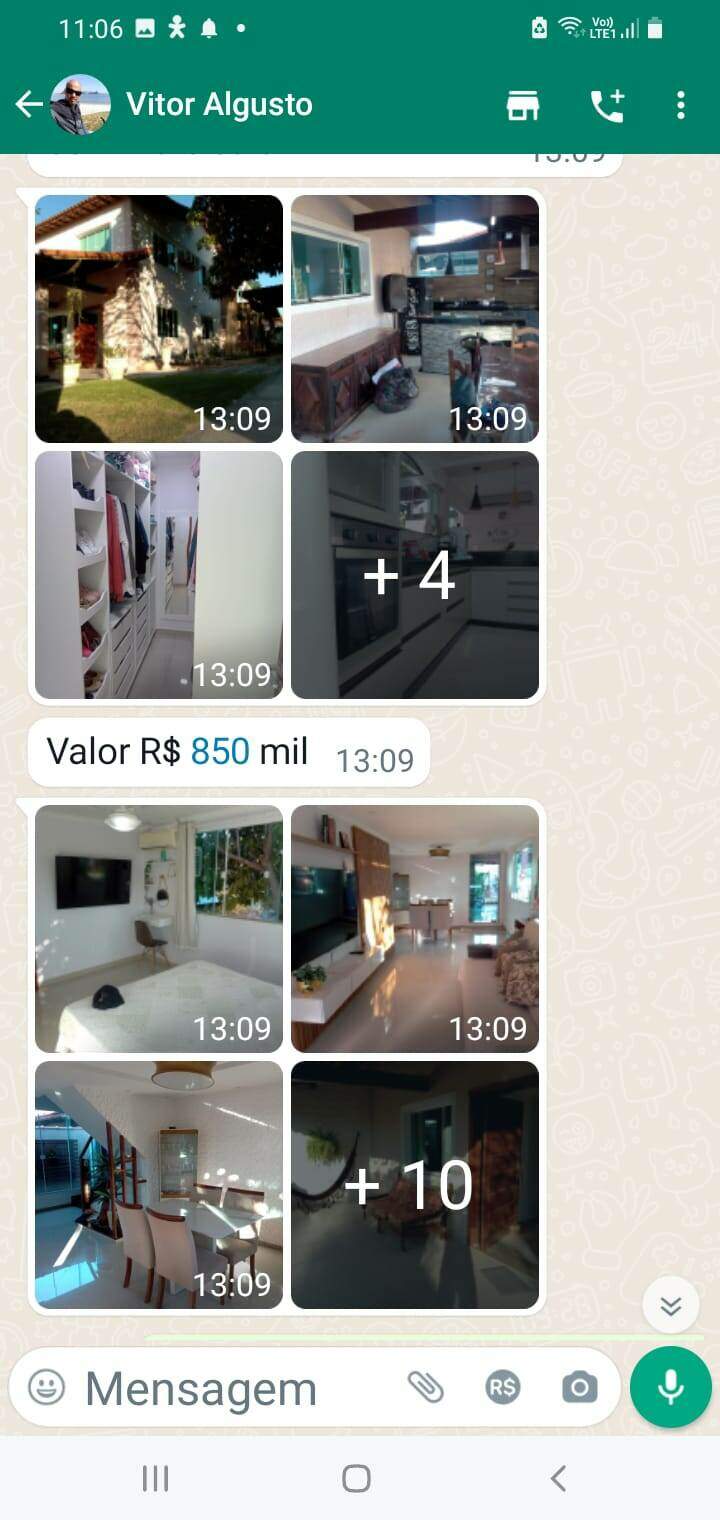
Task: Attach a file with the paperclip
Action: tap(425, 1387)
